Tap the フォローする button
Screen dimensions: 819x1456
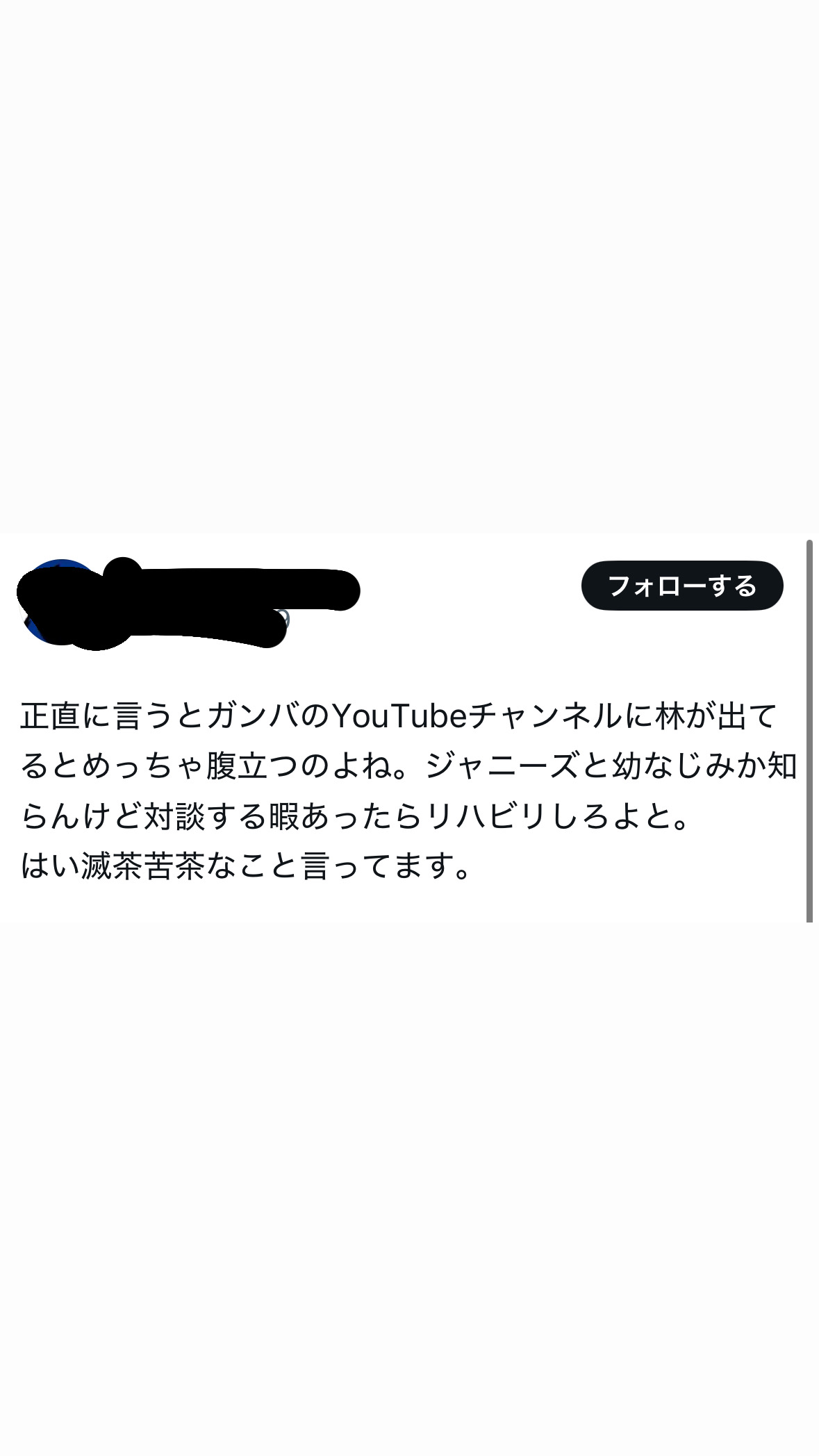click(682, 586)
